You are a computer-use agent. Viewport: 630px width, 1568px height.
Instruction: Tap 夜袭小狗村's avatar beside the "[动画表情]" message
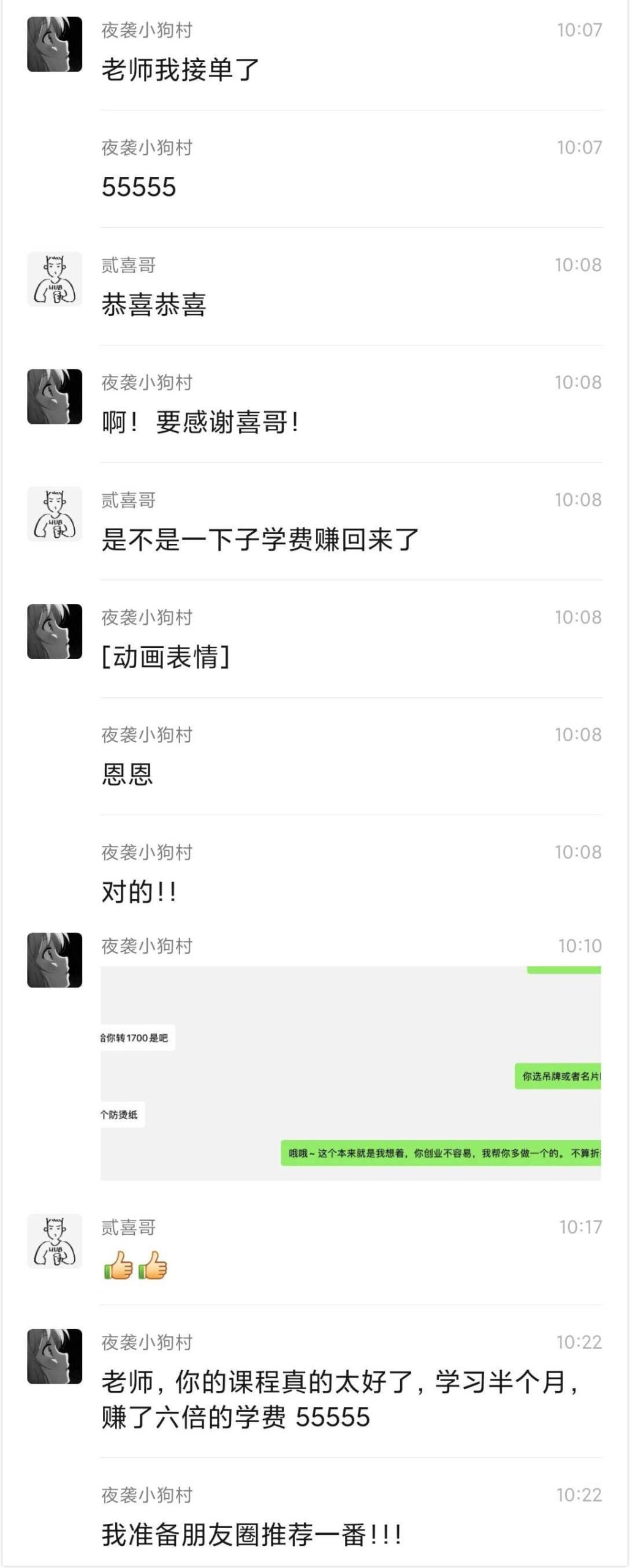(x=54, y=631)
